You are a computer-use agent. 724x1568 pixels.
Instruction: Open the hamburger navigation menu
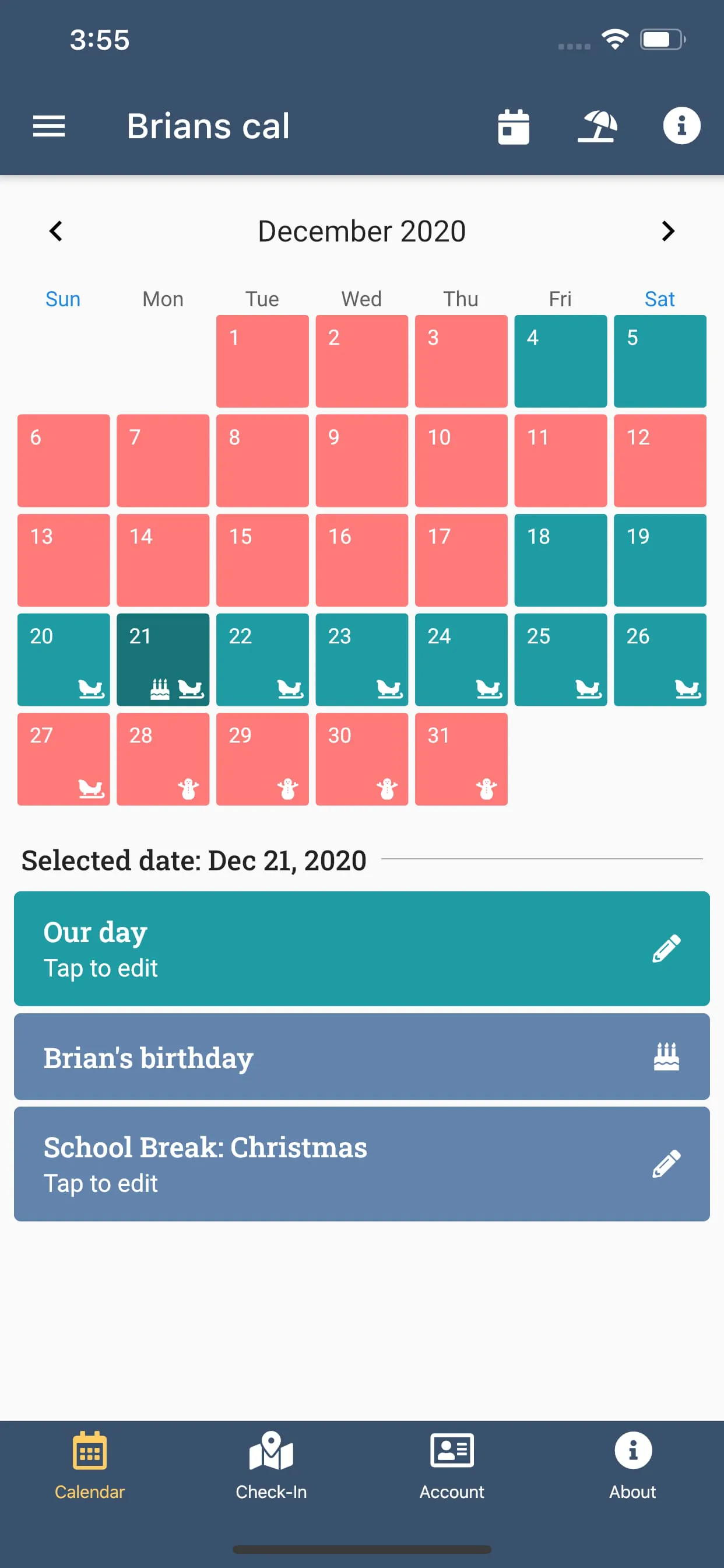click(x=48, y=126)
